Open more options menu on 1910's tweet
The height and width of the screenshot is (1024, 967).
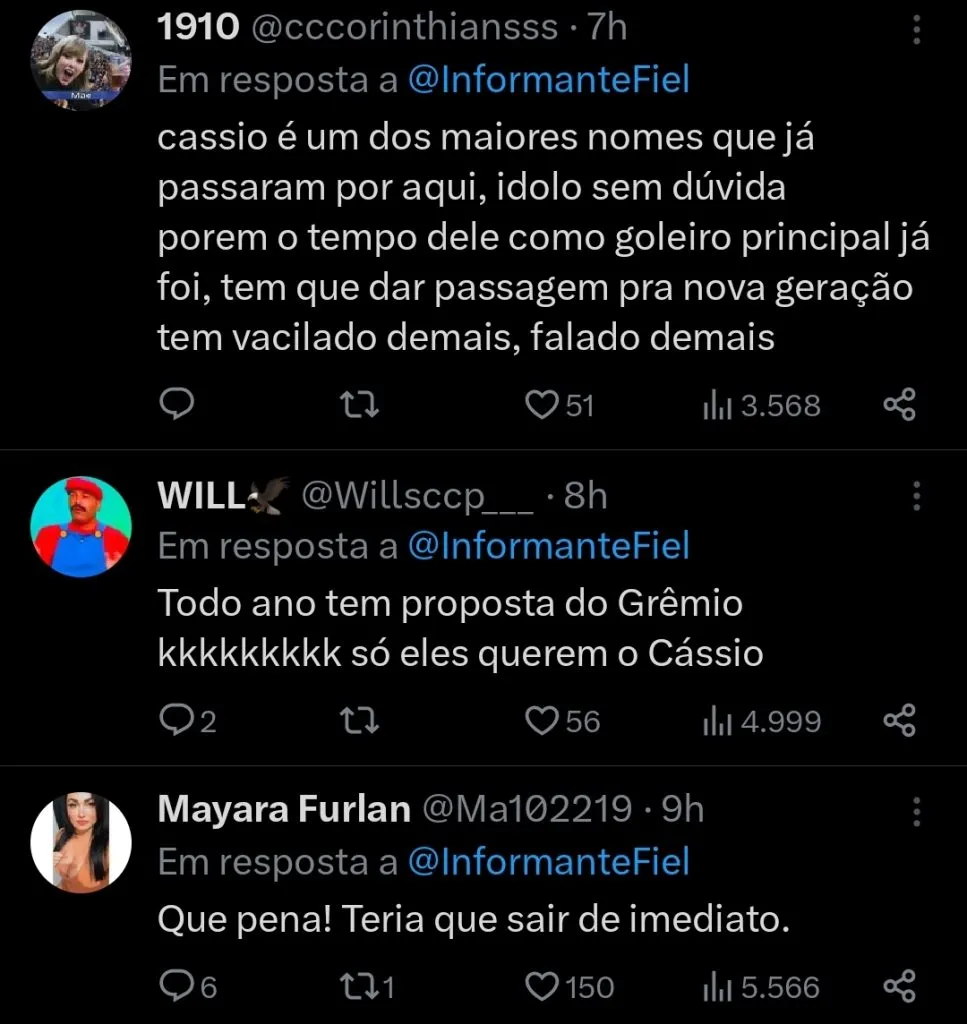[x=917, y=30]
